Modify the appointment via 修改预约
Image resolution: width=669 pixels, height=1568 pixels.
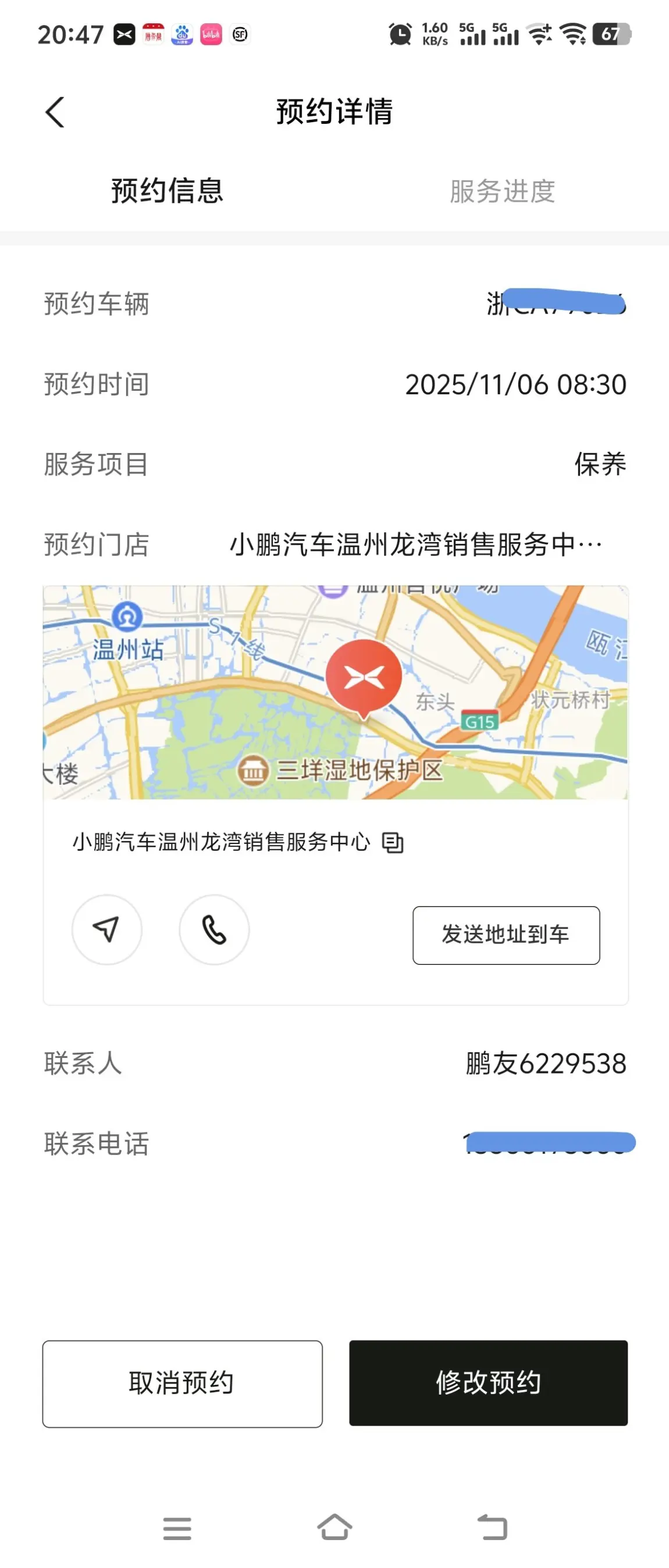click(x=488, y=1383)
